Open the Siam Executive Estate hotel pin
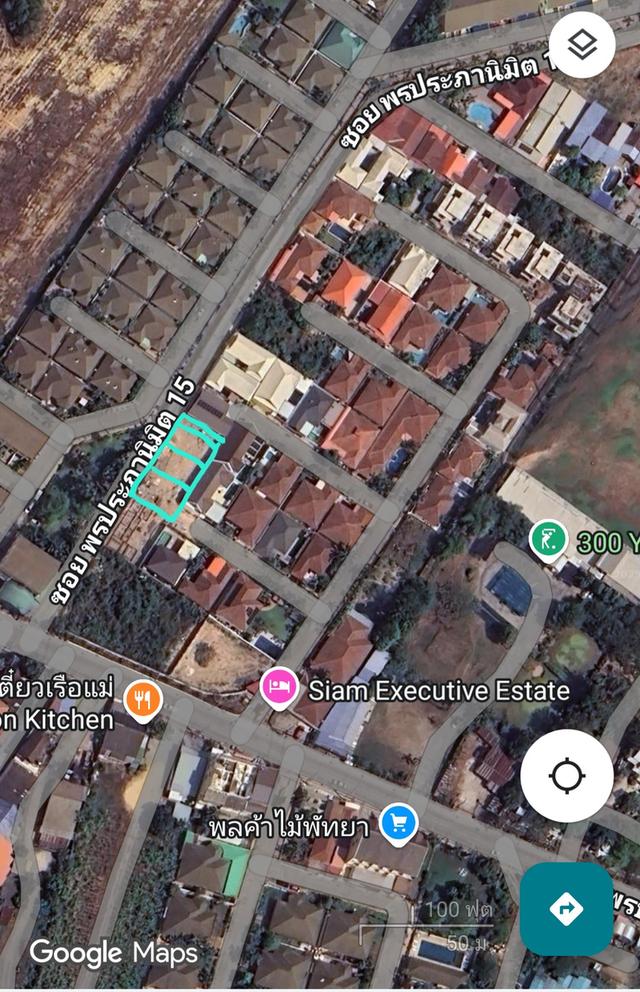Screen dimensions: 640x992 [280, 689]
